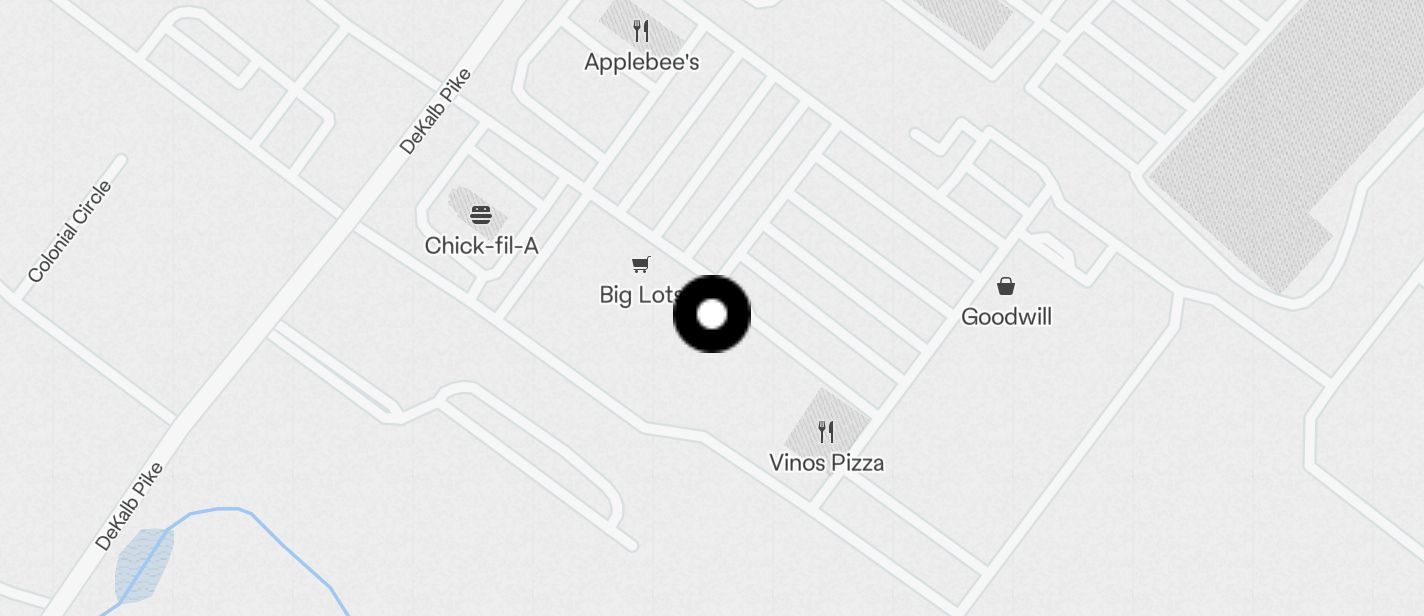This screenshot has height=616, width=1424.
Task: Open the Vinos Pizza restaurant marker
Action: coord(826,432)
